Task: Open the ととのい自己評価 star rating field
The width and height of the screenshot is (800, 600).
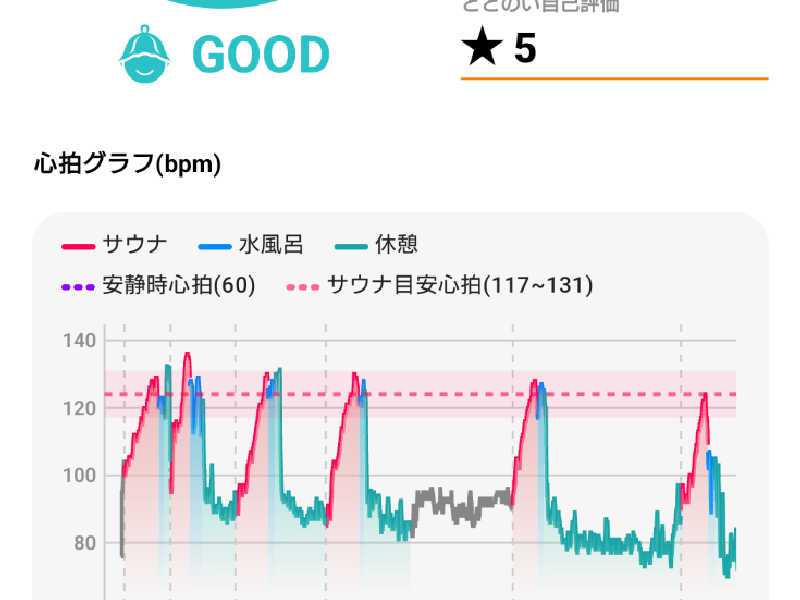Action: (x=612, y=49)
